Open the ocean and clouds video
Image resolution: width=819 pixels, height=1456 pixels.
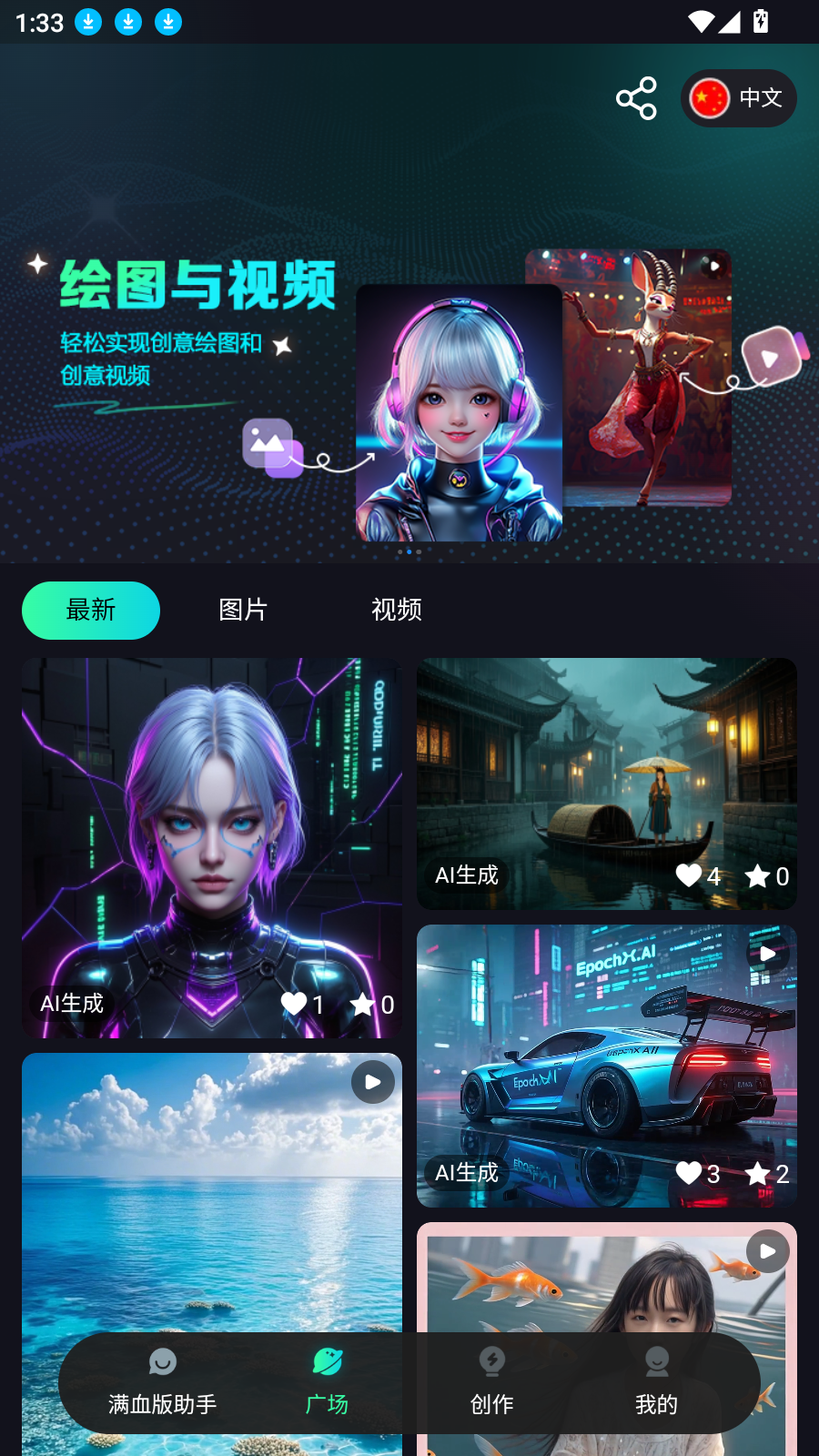click(x=211, y=1201)
